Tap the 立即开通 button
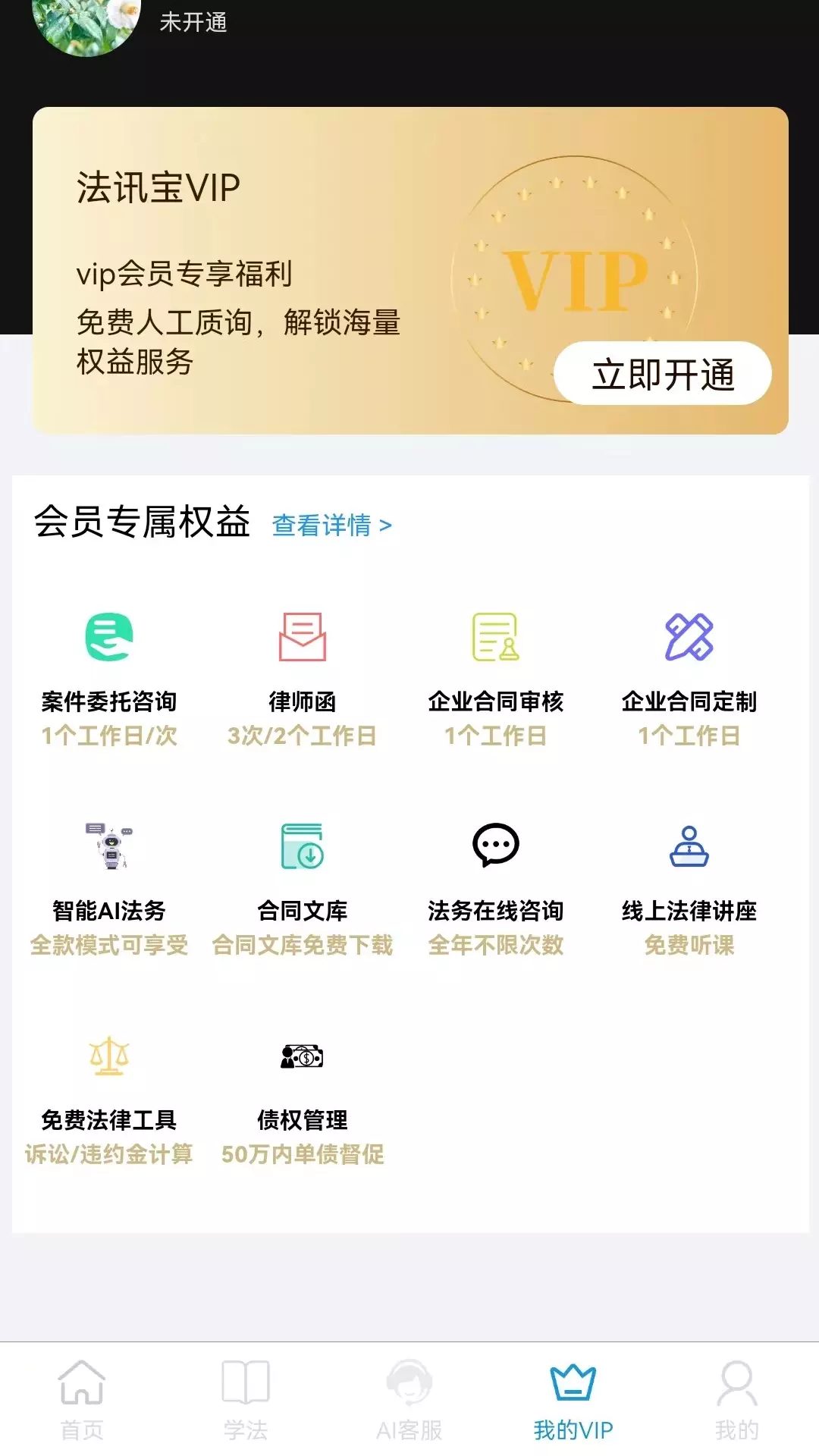Viewport: 819px width, 1456px height. (663, 373)
